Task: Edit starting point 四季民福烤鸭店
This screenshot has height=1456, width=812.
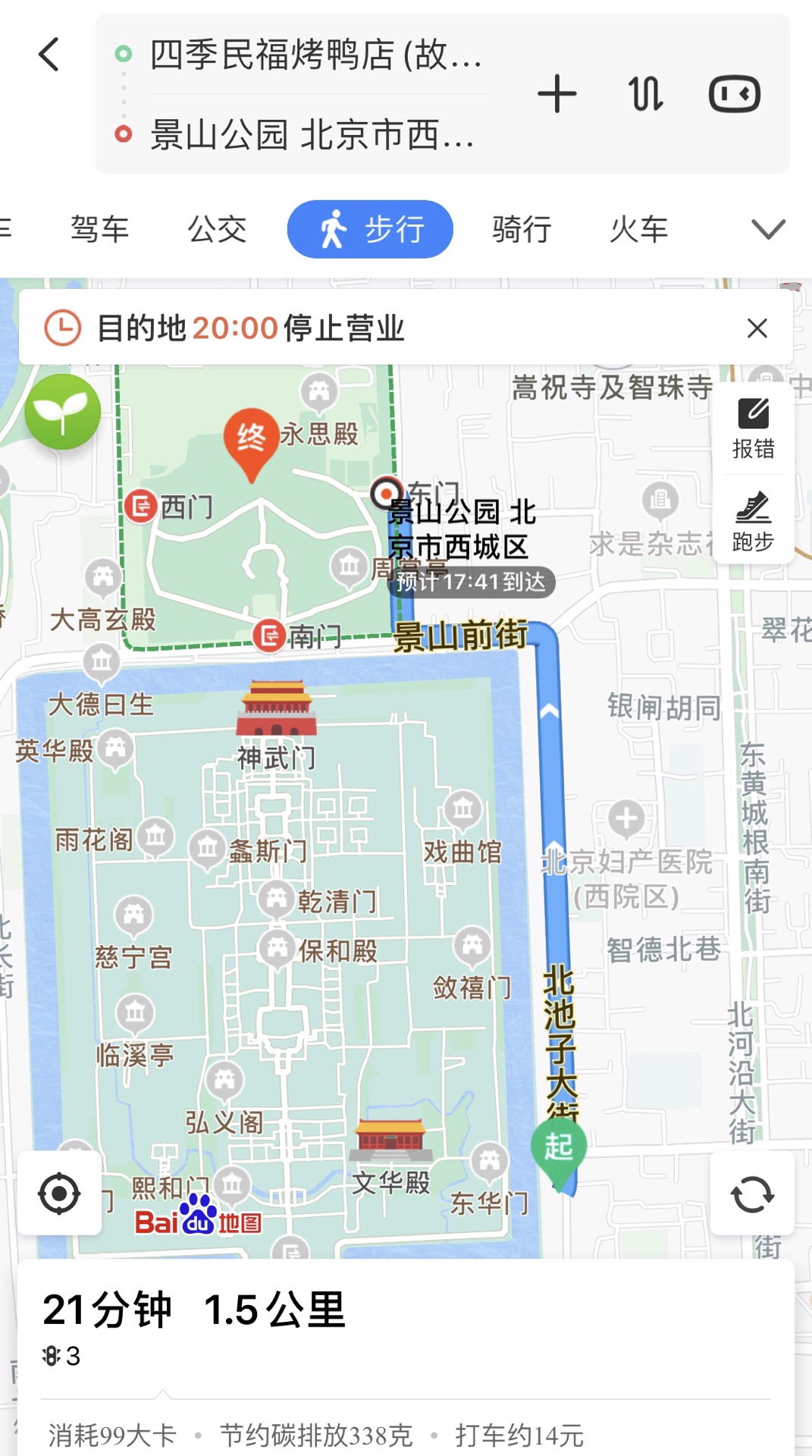Action: pyautogui.click(x=315, y=55)
